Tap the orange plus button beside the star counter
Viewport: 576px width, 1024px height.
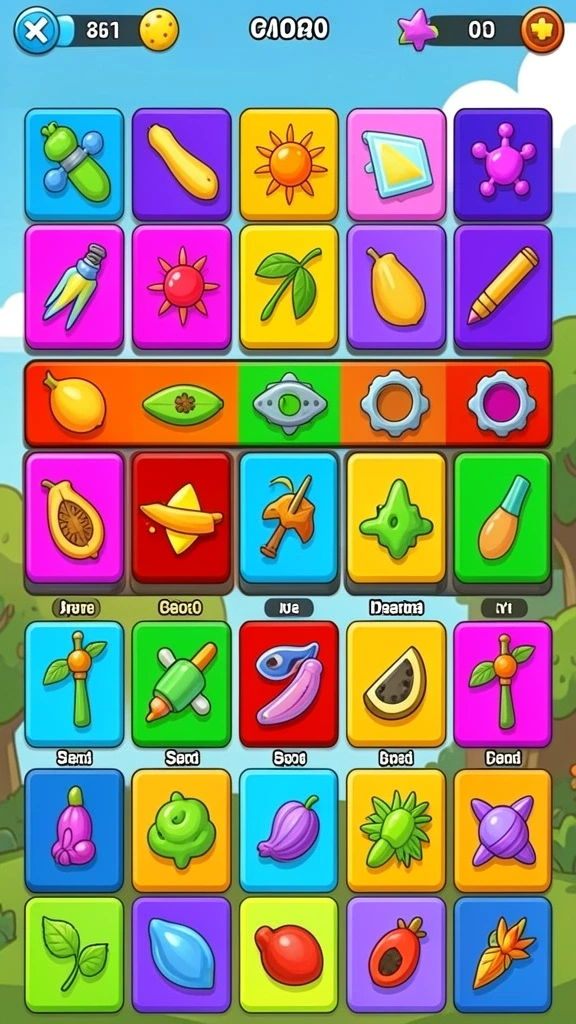click(542, 29)
